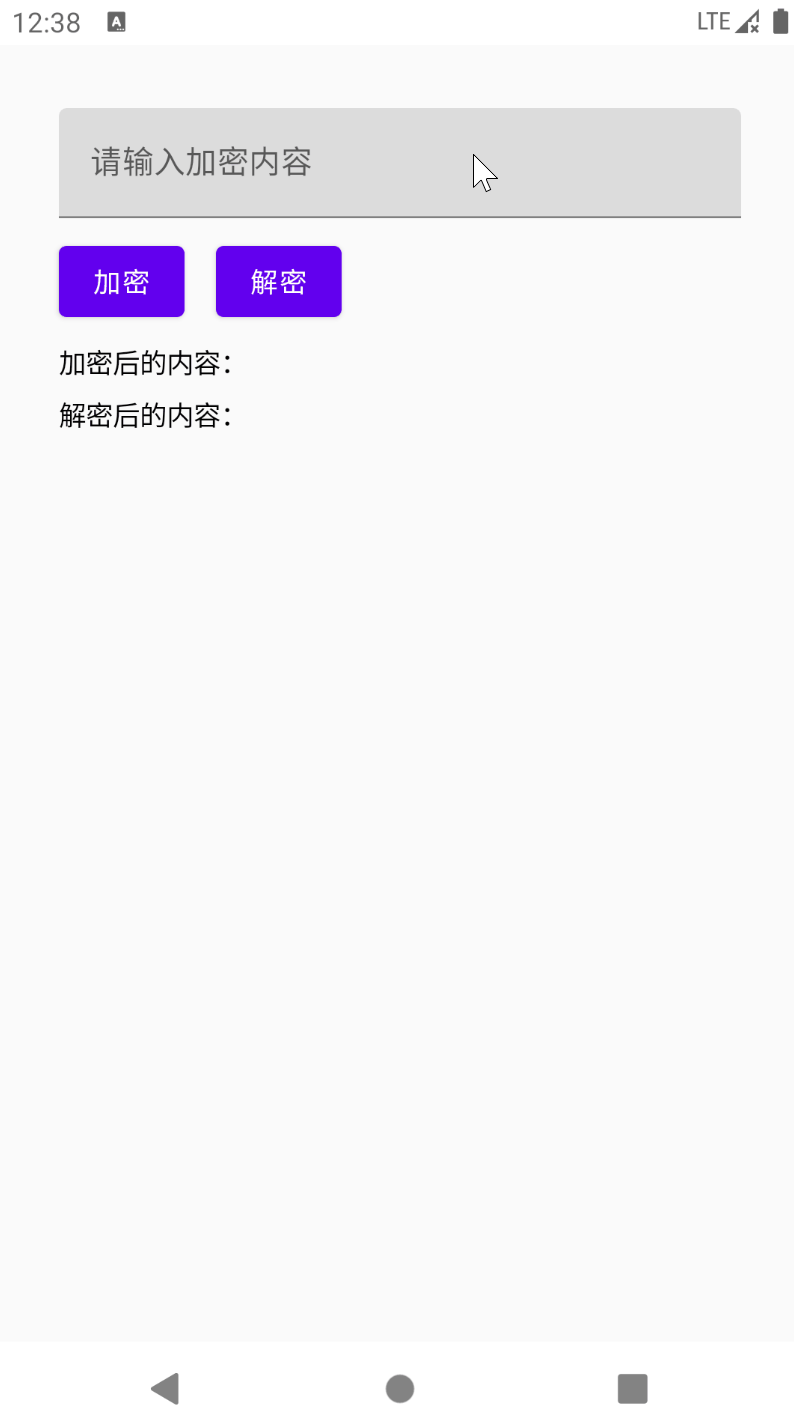Open Recents with the square navigation button
Screen dimensions: 794x1416
632,1388
